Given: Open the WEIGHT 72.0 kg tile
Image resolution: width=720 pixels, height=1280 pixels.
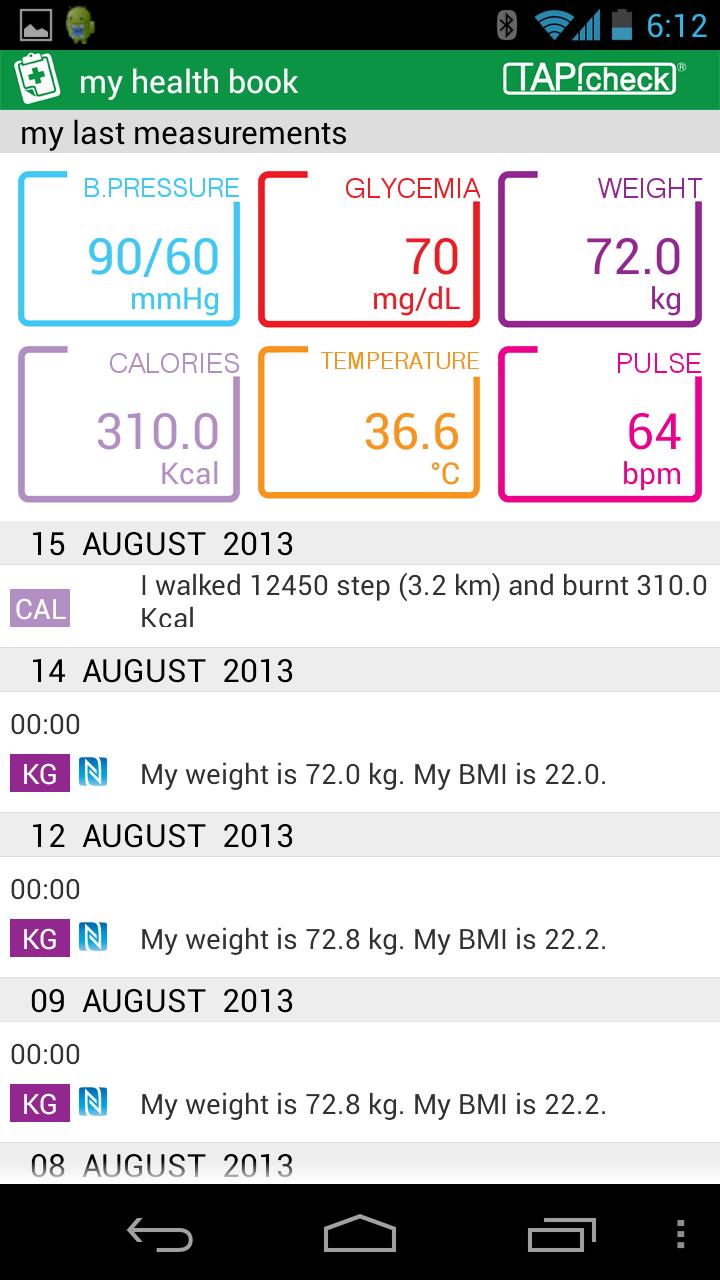Looking at the screenshot, I should tap(599, 247).
